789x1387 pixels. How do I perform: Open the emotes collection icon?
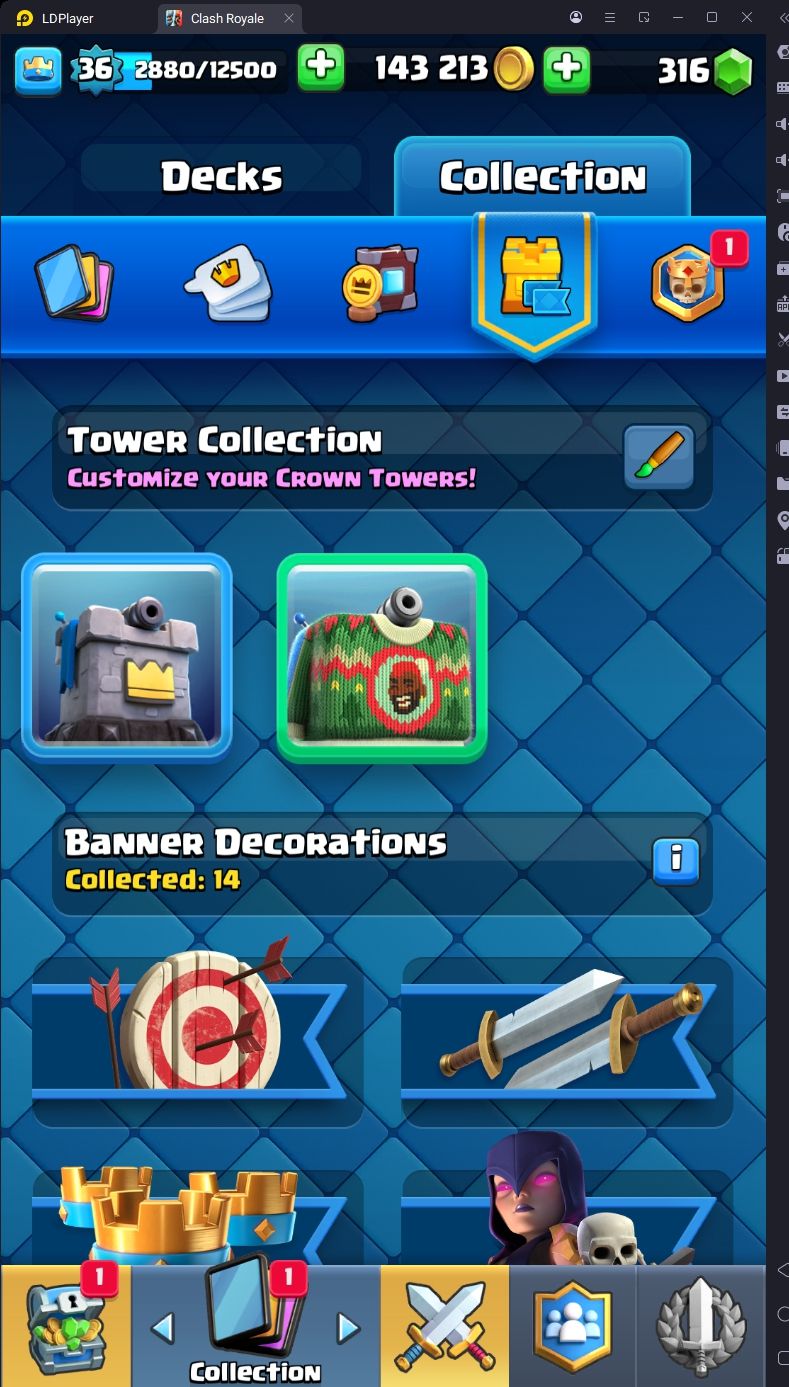tap(228, 283)
